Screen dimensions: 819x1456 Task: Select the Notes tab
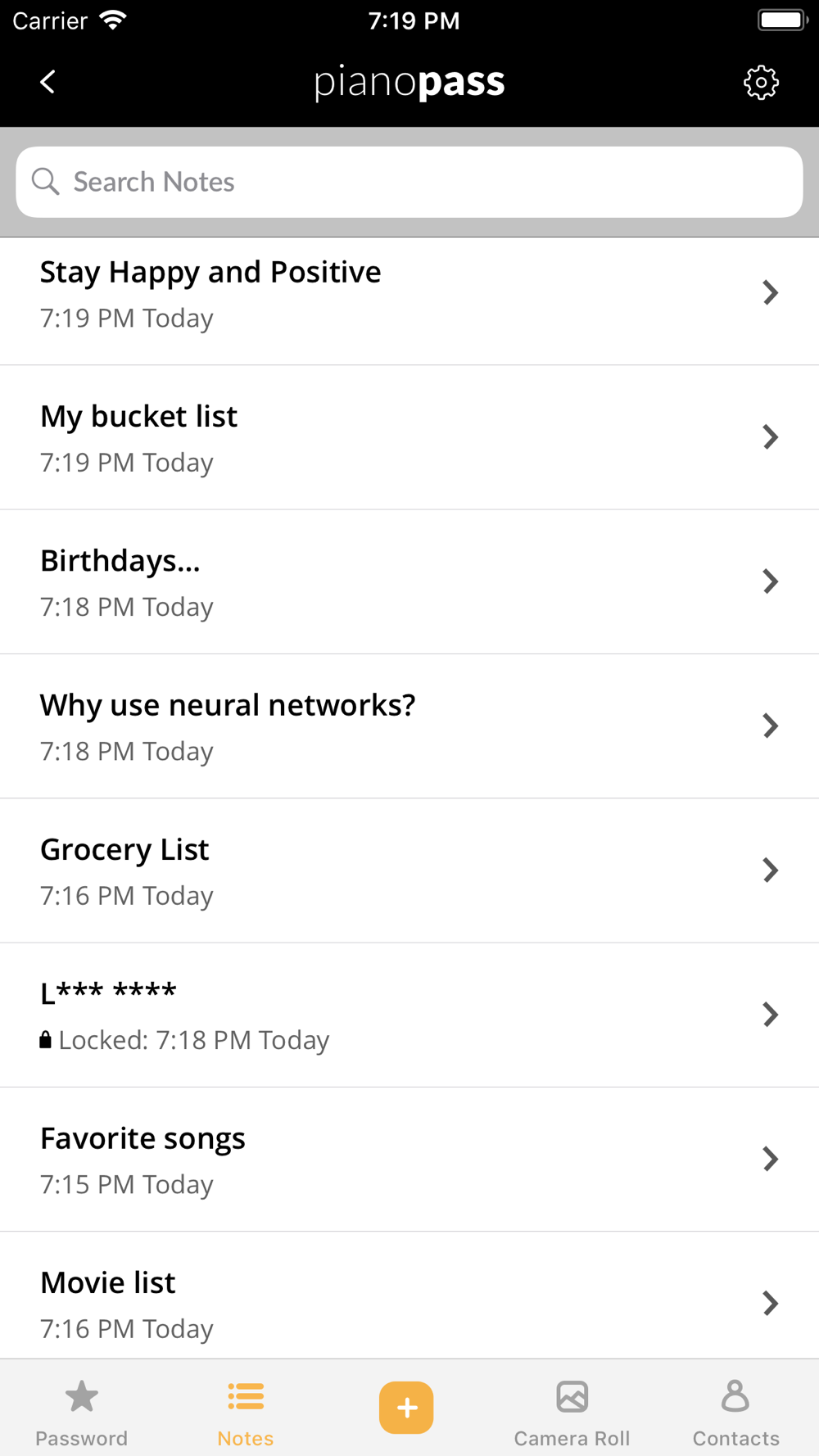246,1410
